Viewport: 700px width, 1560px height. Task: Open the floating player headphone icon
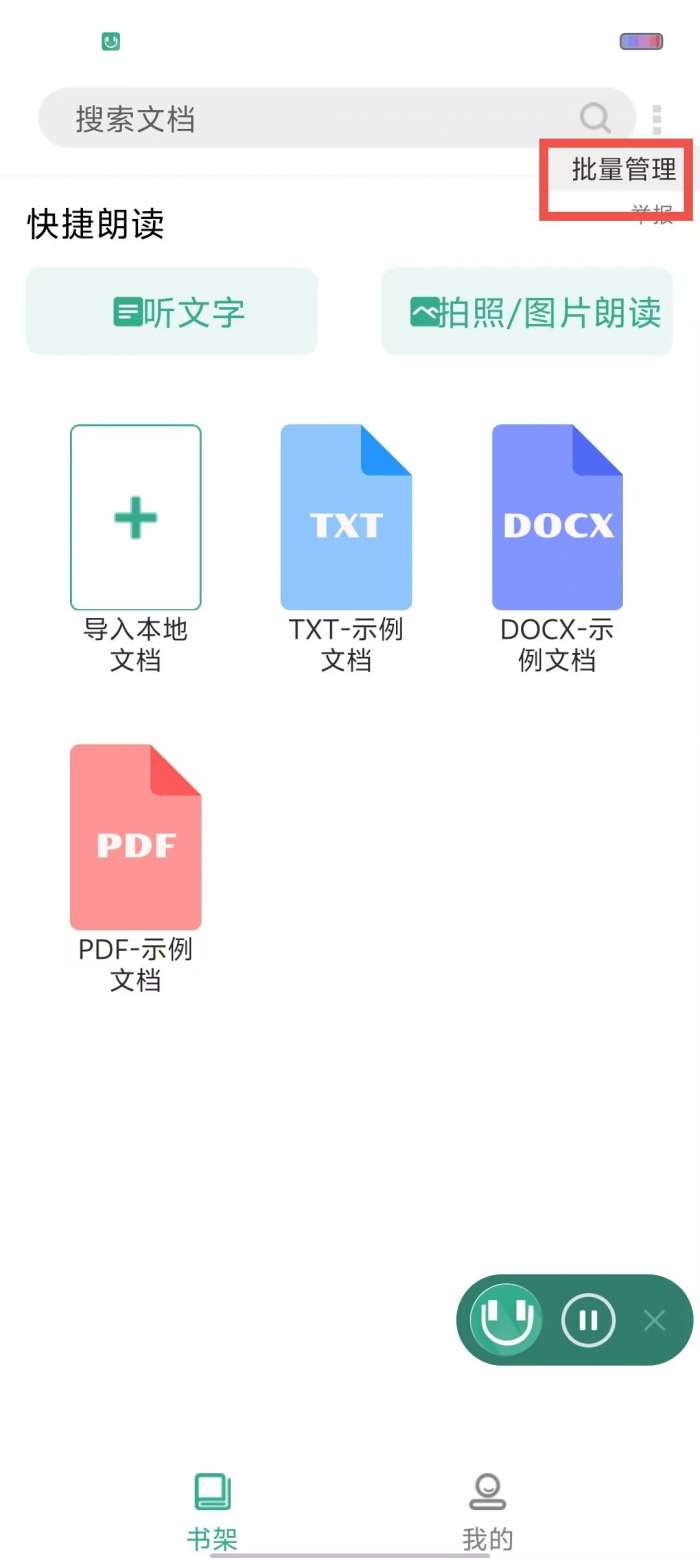(x=506, y=1320)
